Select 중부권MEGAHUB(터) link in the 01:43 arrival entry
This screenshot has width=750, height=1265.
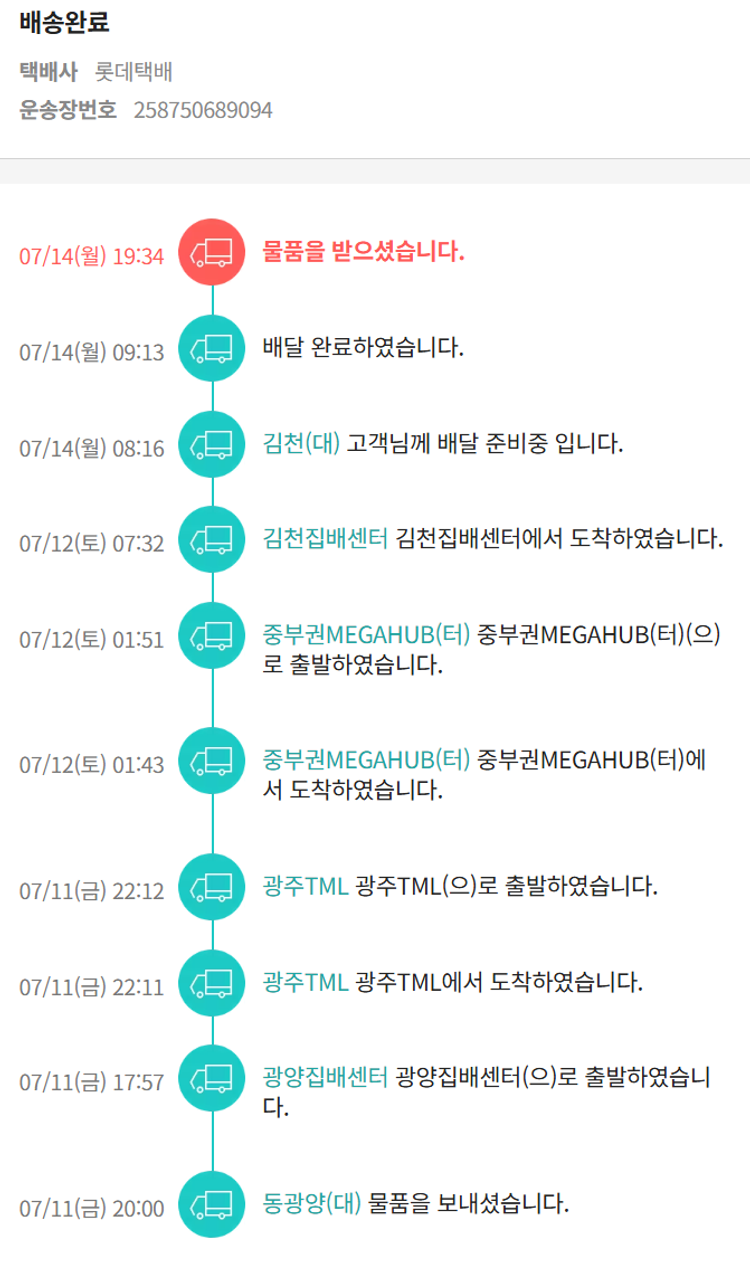[x=365, y=761]
